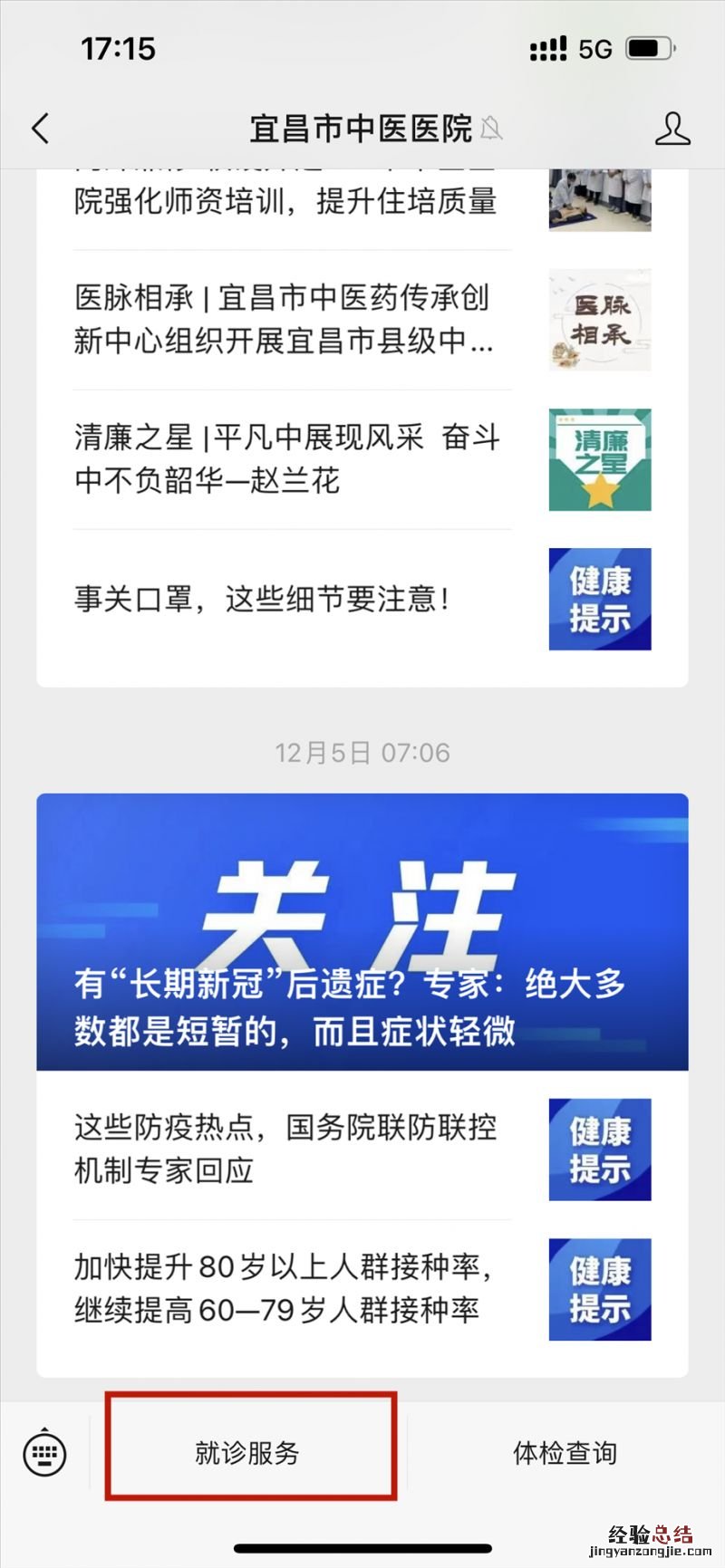Open 事关口罩，这些细节要注意 article

[263, 599]
